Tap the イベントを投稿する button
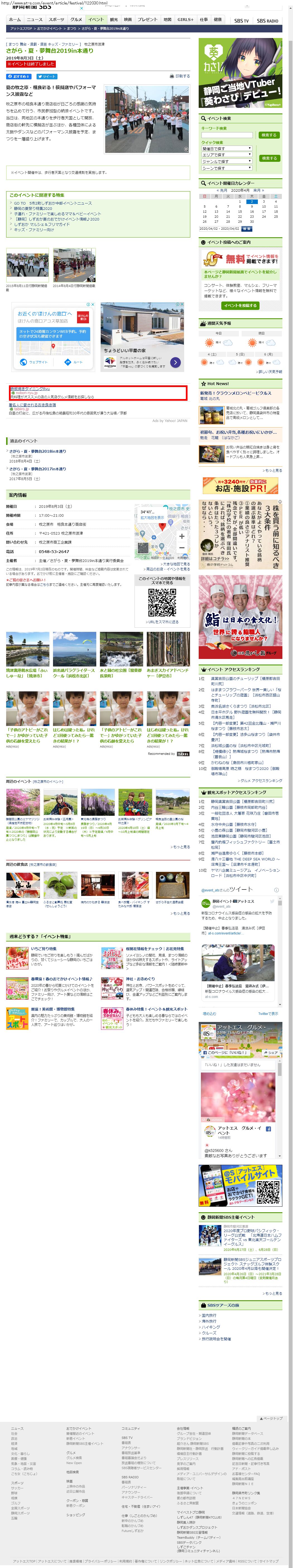 pos(240,305)
